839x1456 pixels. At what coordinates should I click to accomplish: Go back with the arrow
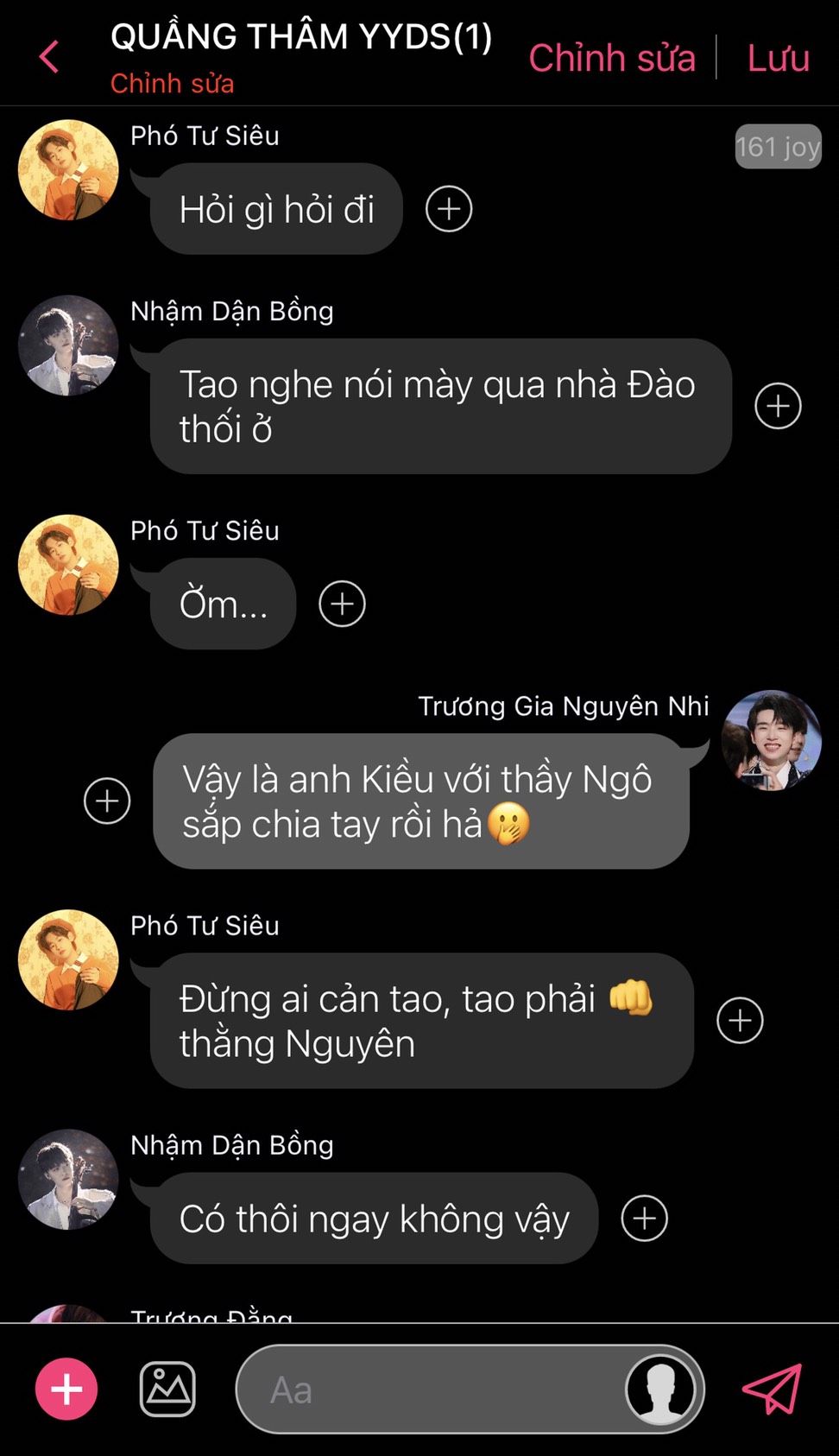pos(50,57)
